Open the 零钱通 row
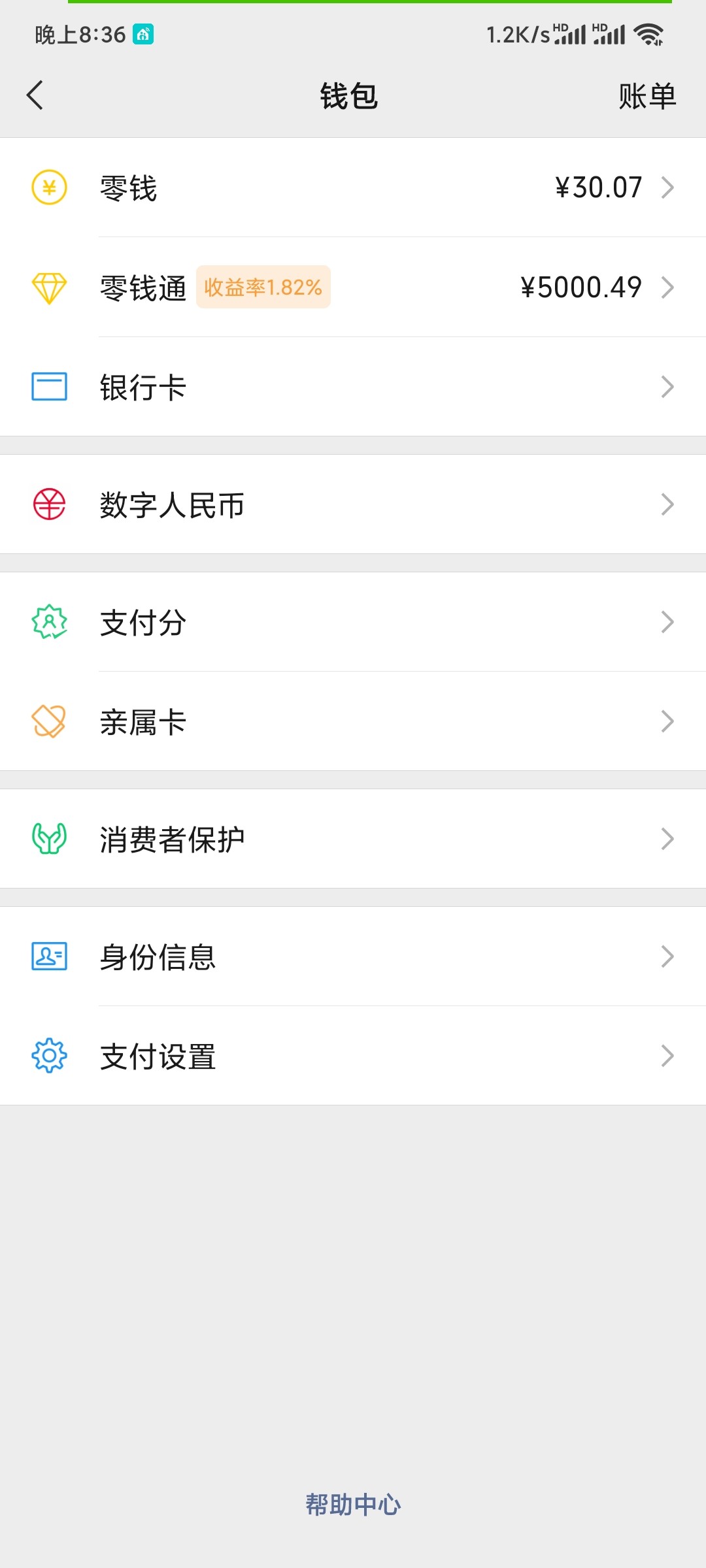706x1568 pixels. (353, 287)
